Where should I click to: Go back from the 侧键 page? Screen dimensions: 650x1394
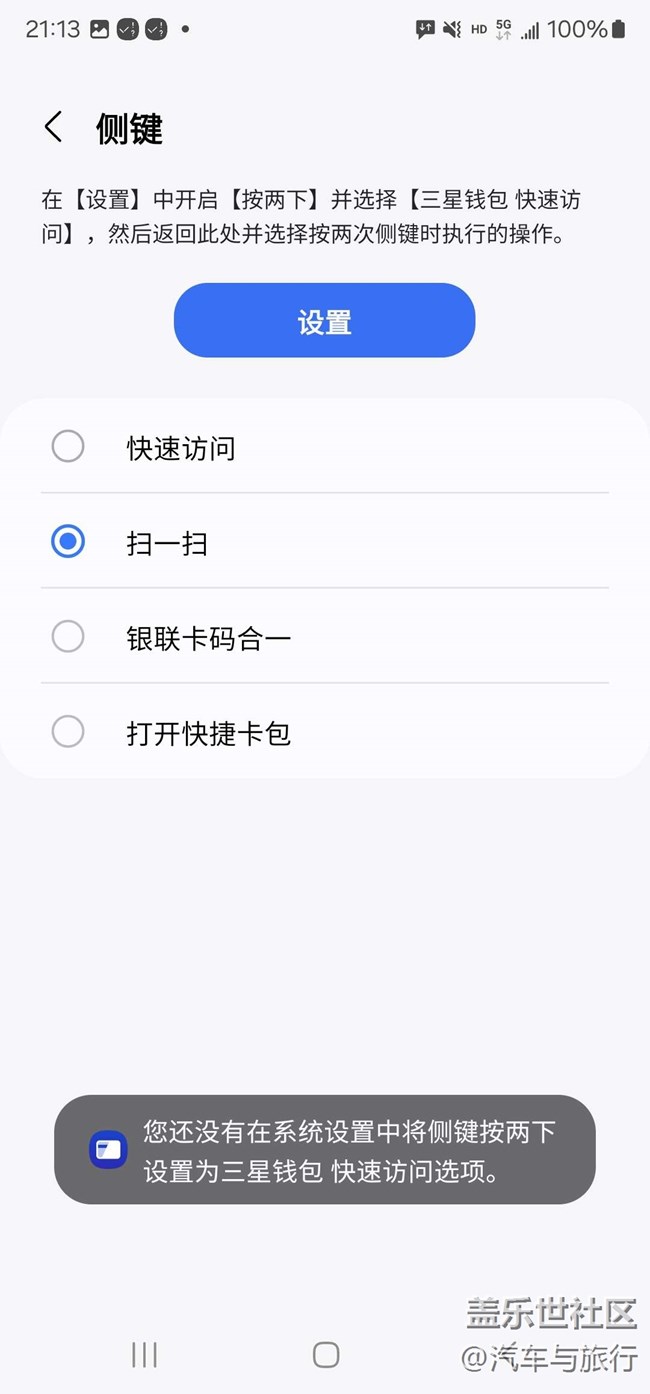(x=54, y=128)
